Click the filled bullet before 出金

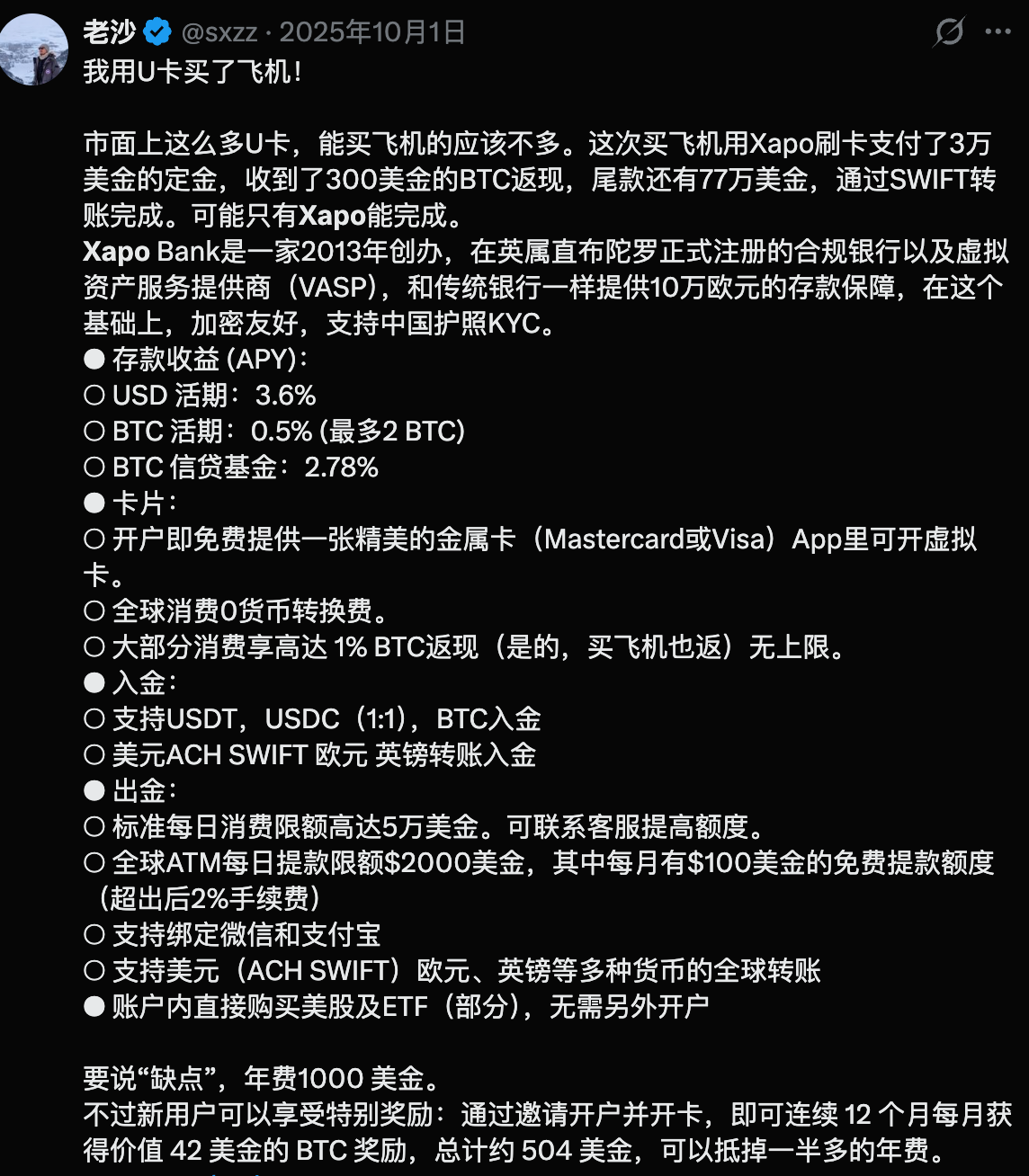pyautogui.click(x=93, y=791)
